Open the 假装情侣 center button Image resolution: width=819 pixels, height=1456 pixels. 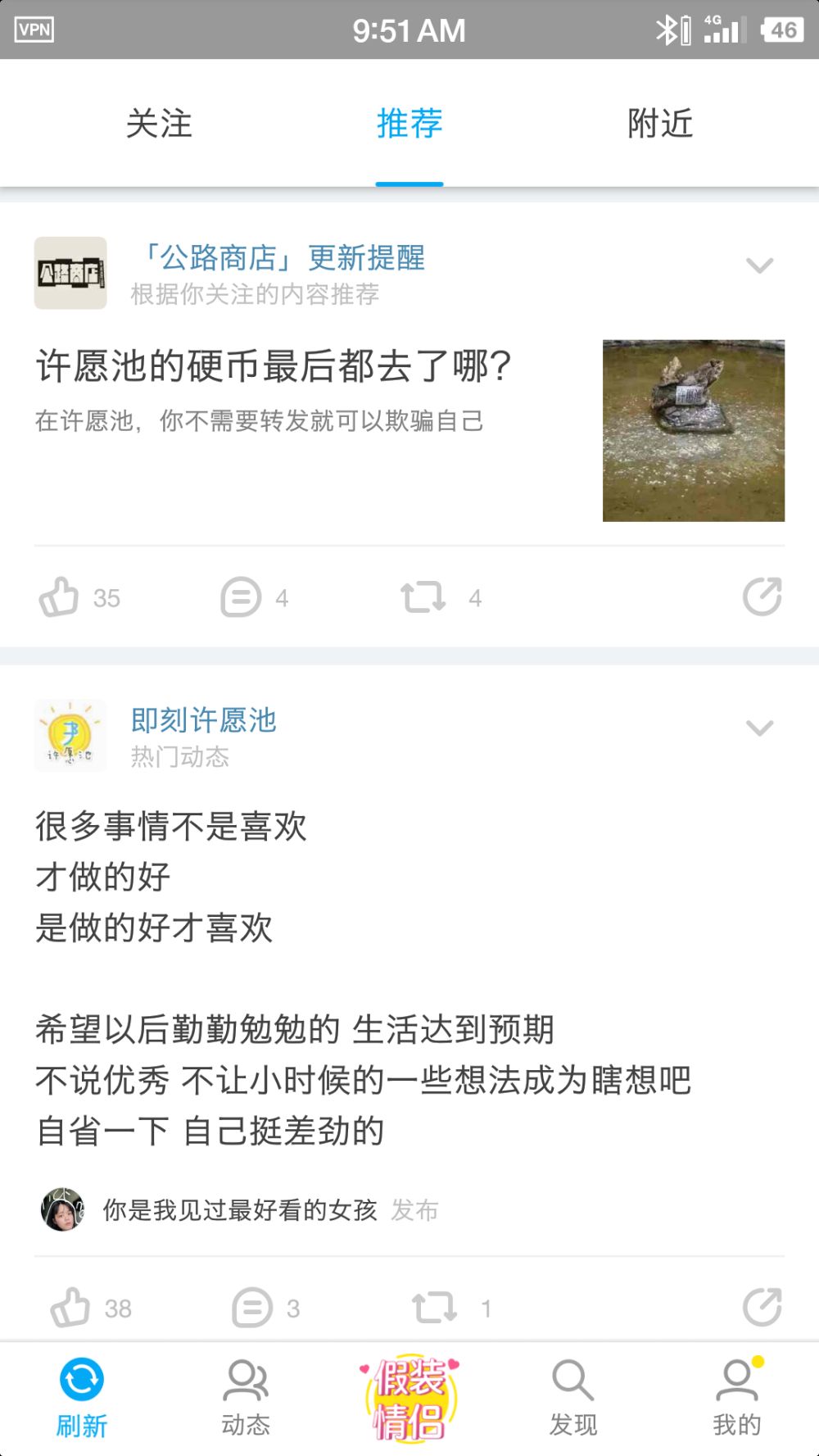point(409,1397)
